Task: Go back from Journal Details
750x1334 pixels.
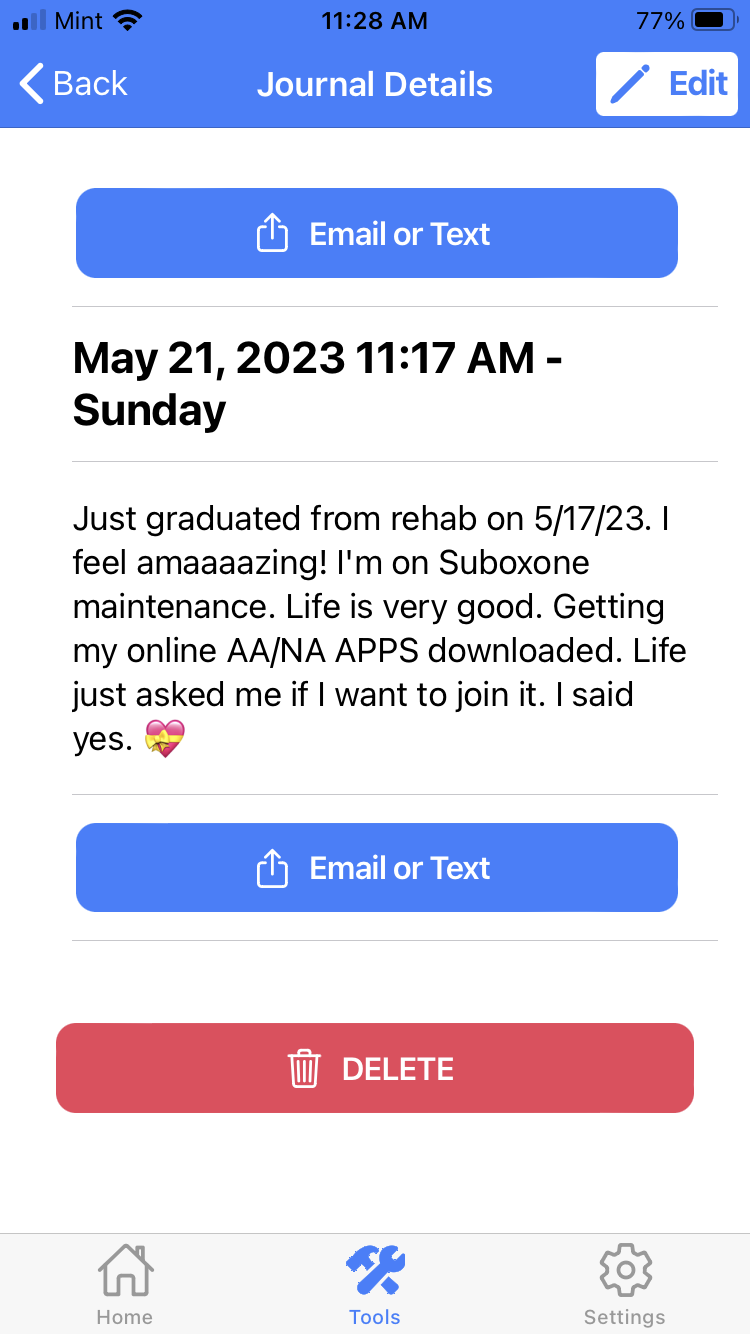Action: coord(74,84)
